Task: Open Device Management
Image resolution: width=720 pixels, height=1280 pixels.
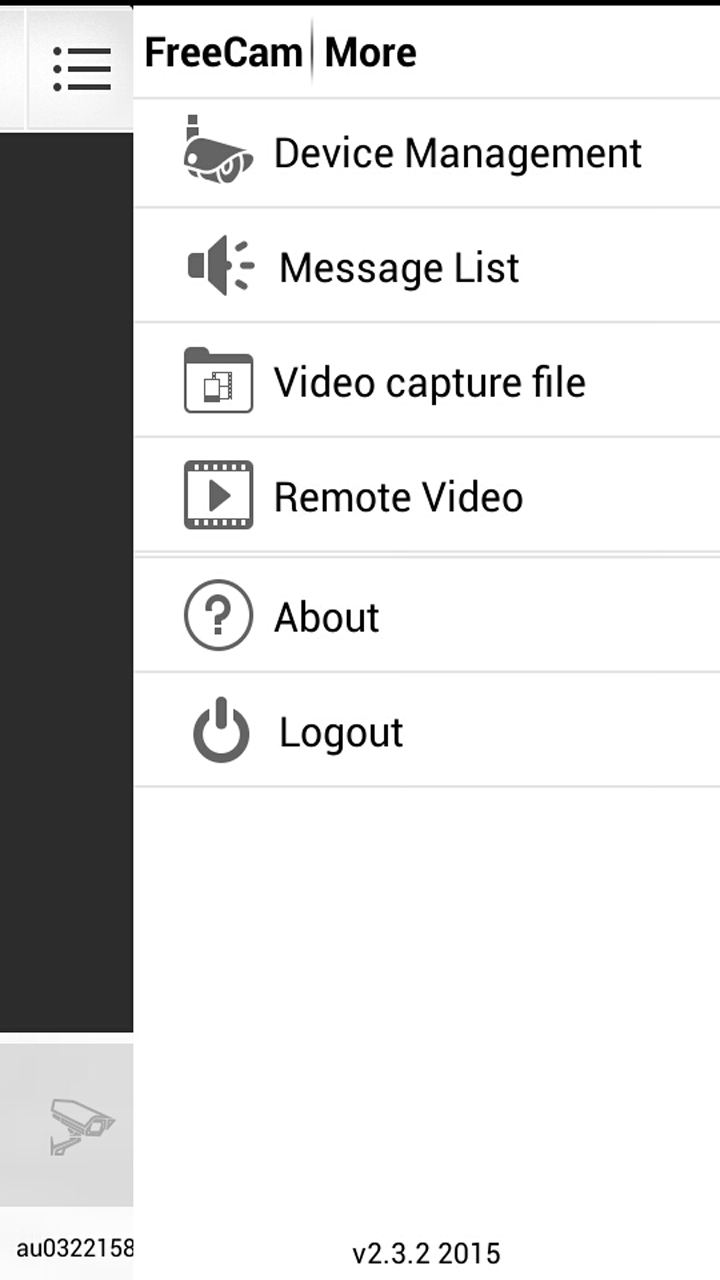Action: (x=426, y=154)
